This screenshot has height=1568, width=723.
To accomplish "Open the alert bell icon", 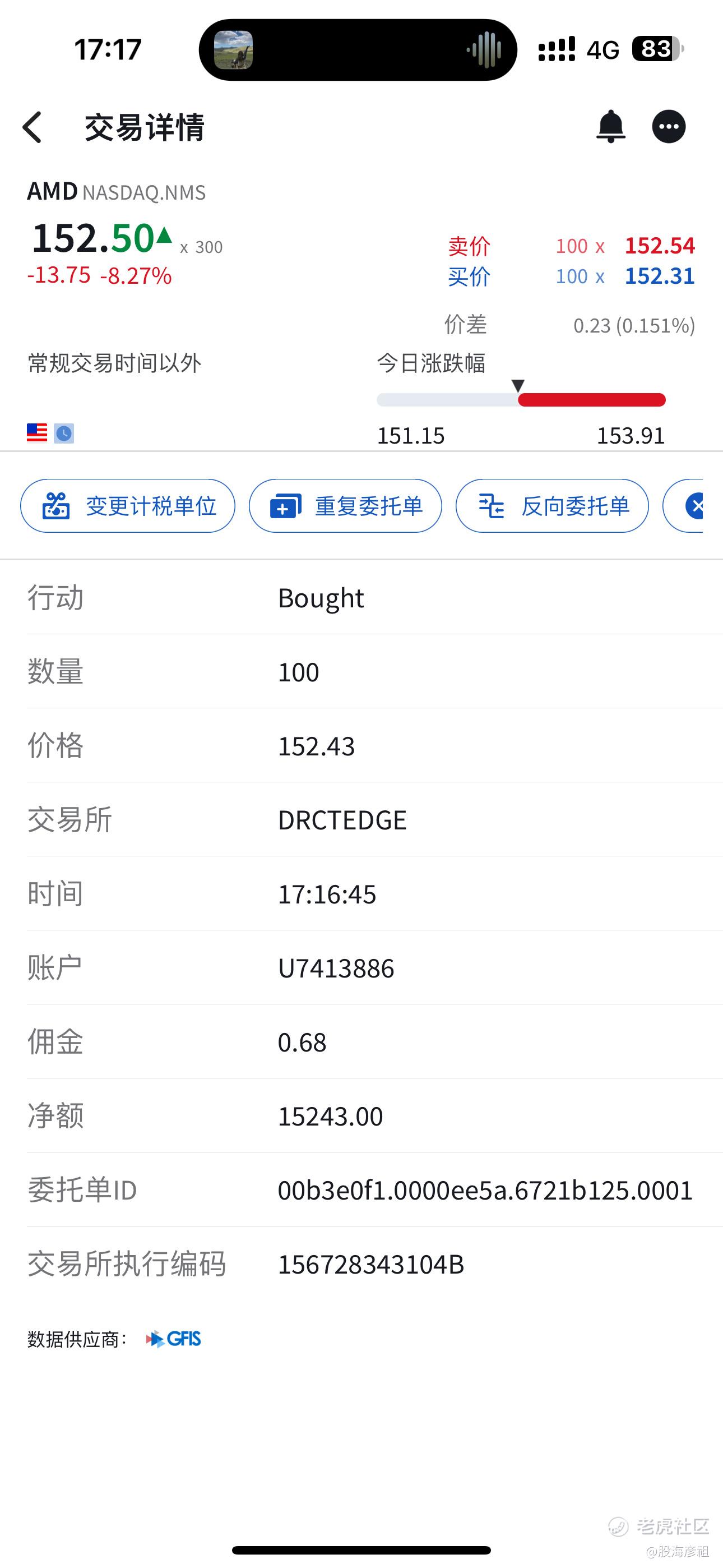I will pos(610,127).
